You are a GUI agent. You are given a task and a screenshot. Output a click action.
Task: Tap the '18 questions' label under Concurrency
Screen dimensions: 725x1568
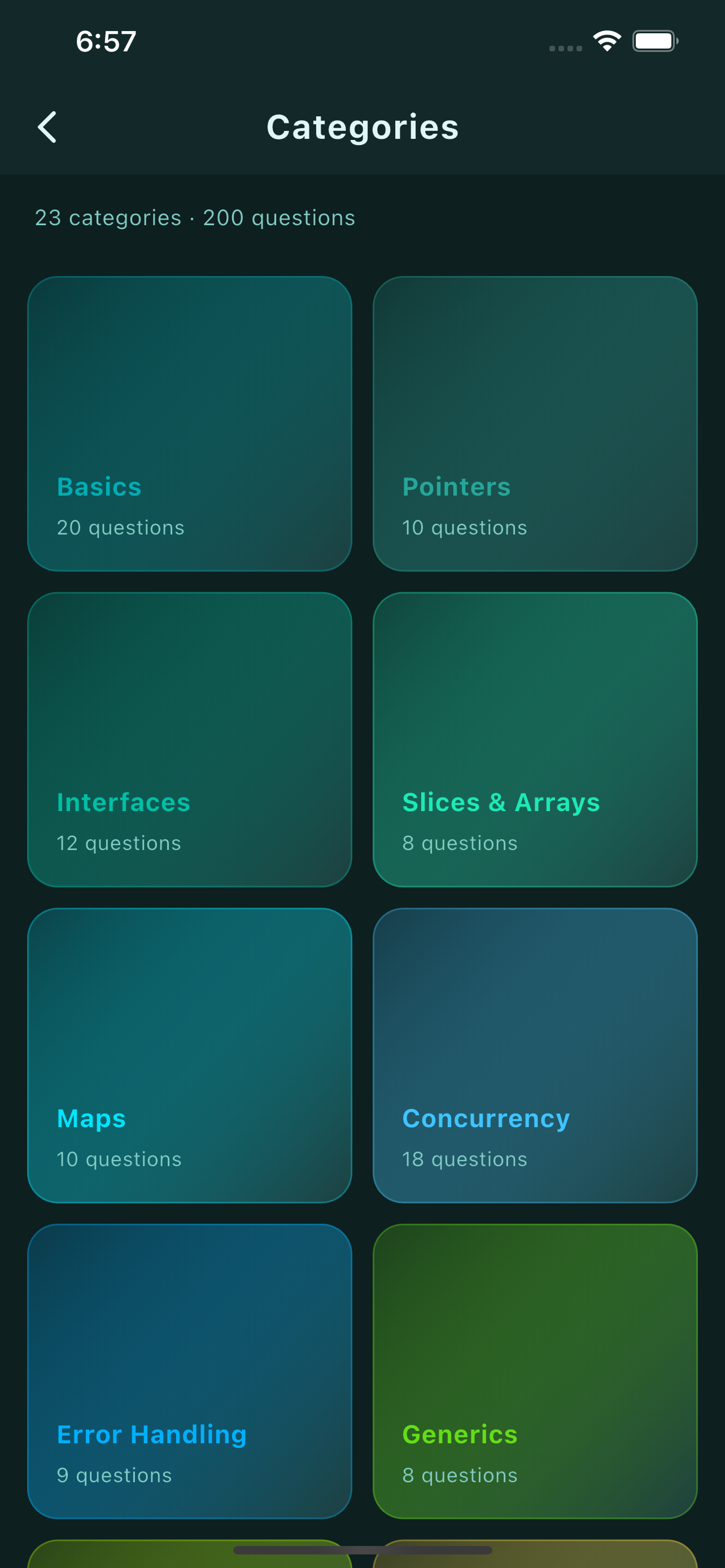tap(465, 1159)
